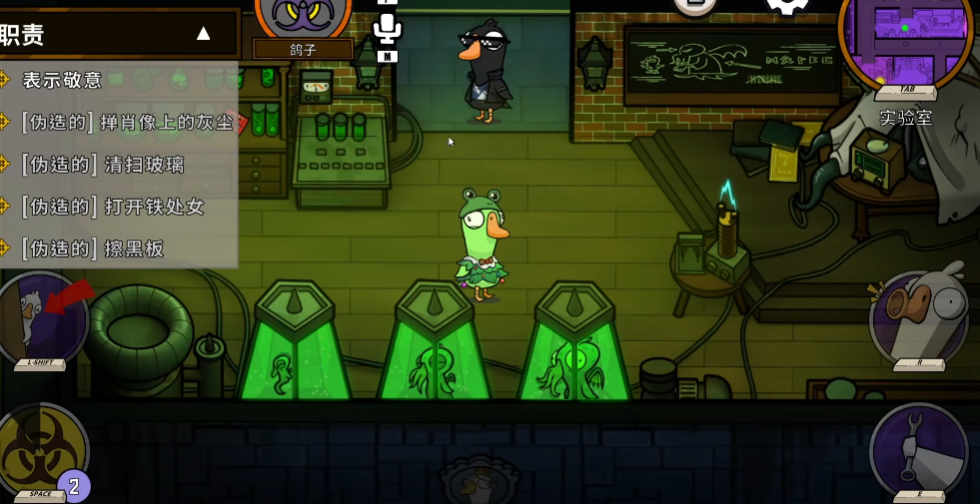Tap the wrench E use button

tap(917, 450)
